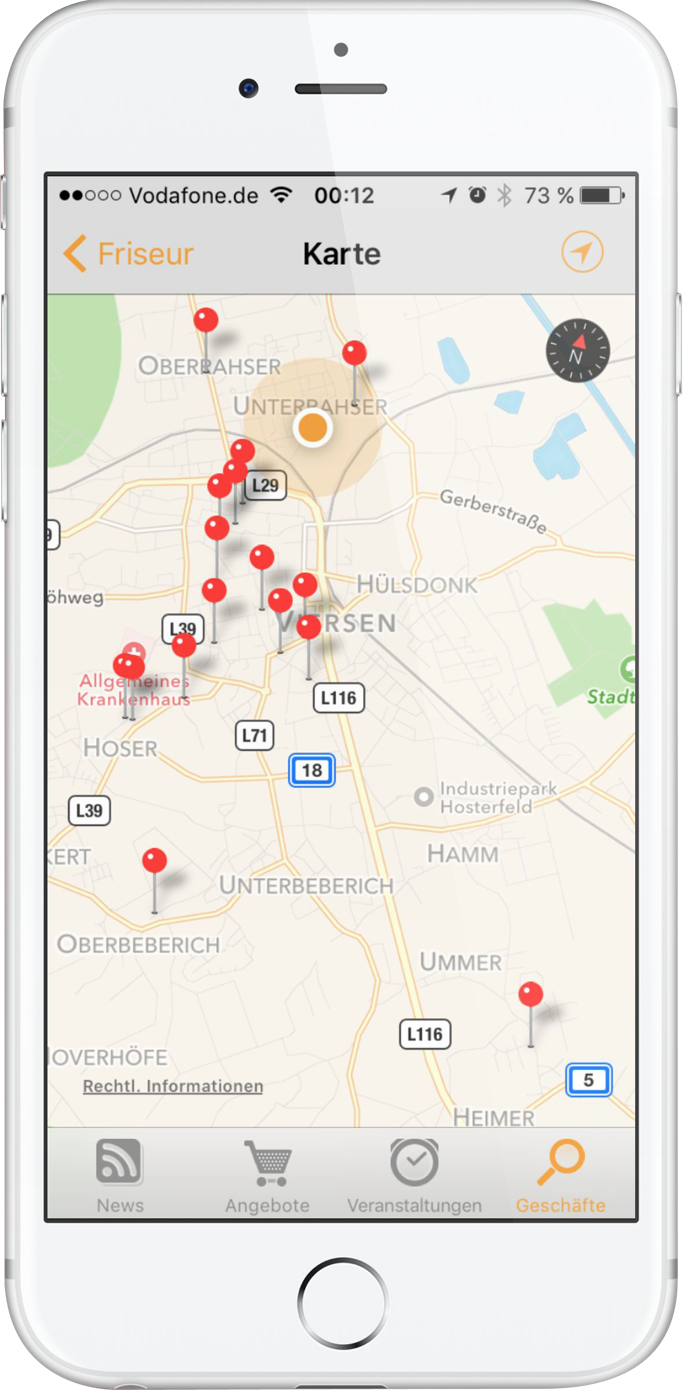Center map on current location

click(x=582, y=253)
